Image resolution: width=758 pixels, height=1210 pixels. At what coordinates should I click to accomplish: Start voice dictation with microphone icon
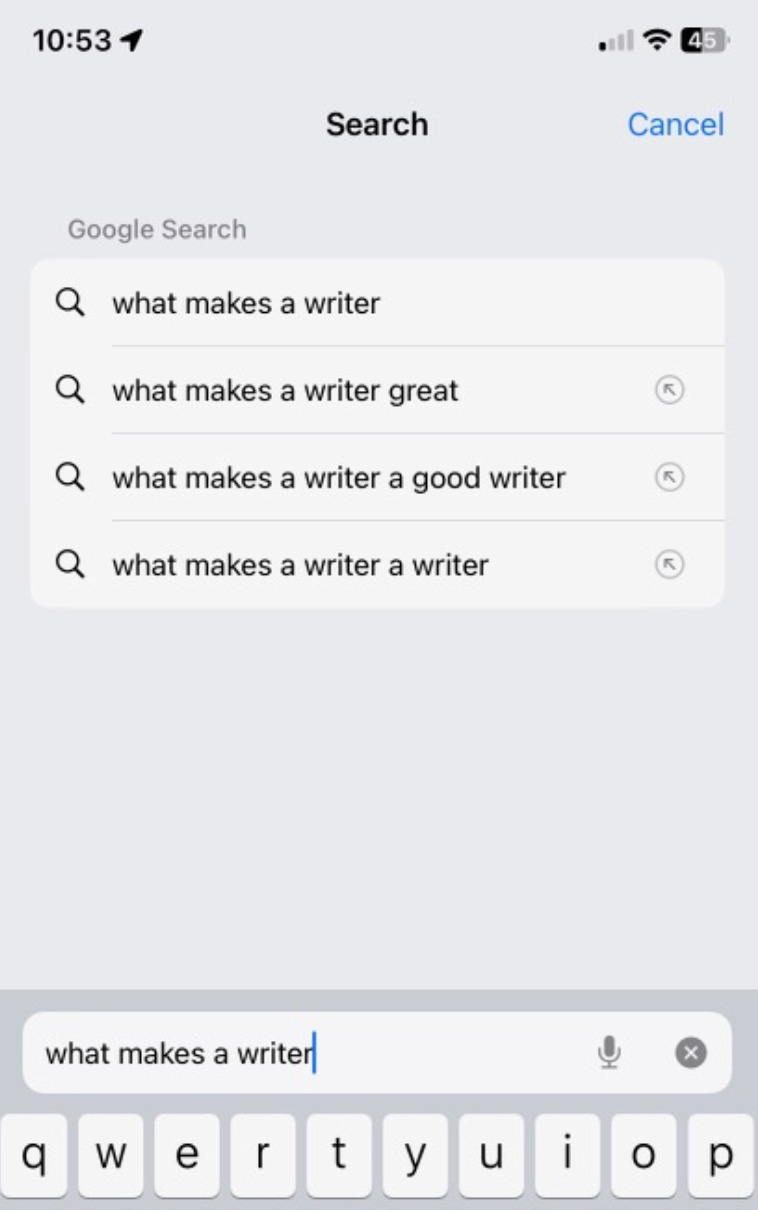point(609,1052)
